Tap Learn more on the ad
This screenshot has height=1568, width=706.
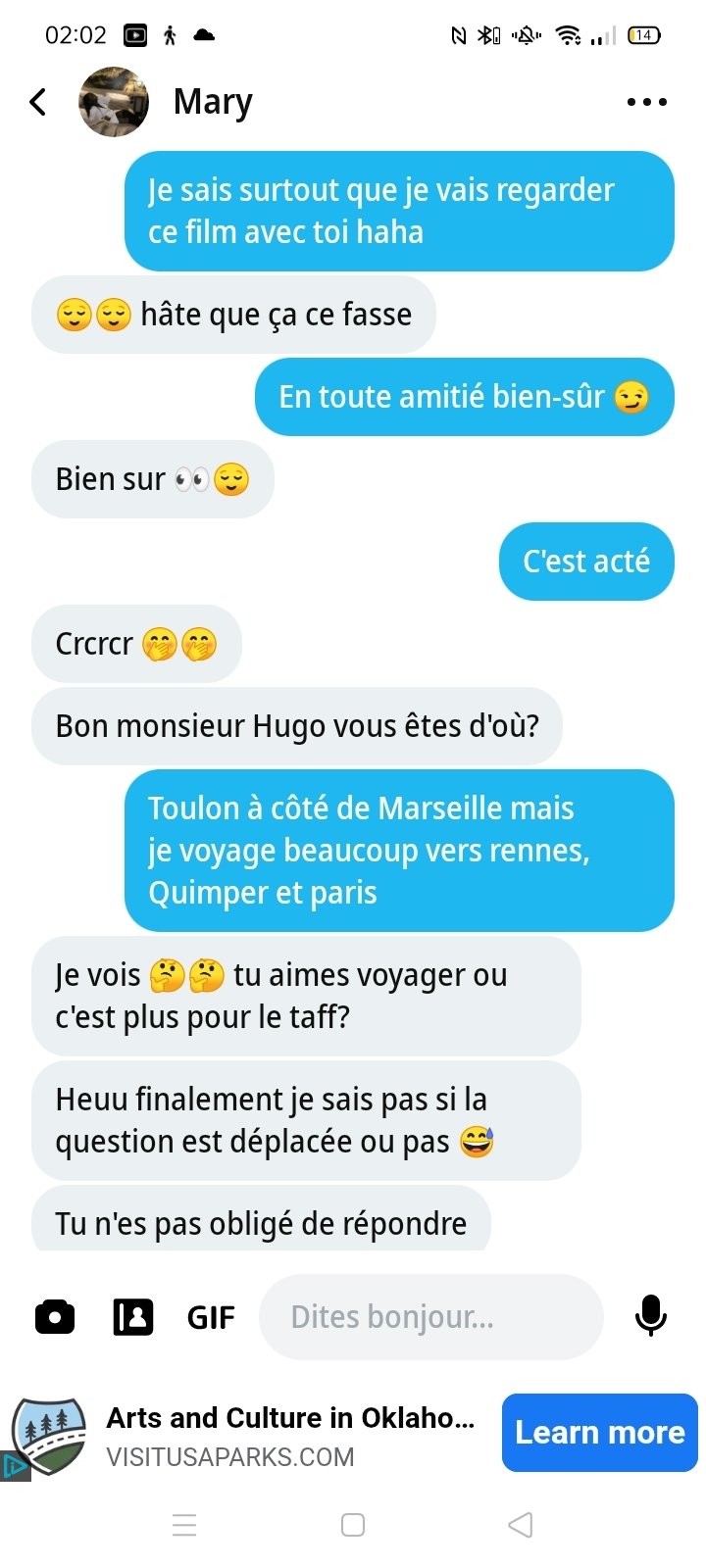599,1432
